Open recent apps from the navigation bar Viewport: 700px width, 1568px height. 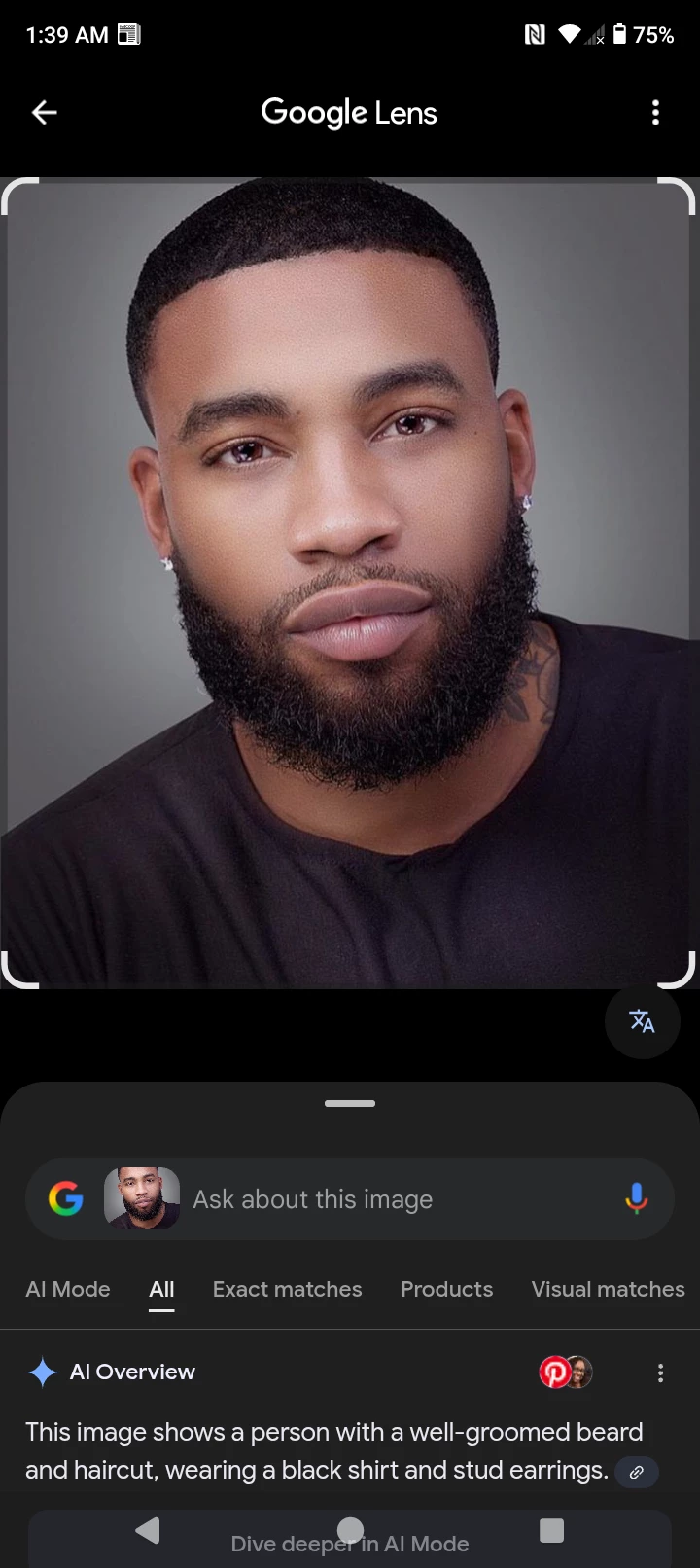551,1530
